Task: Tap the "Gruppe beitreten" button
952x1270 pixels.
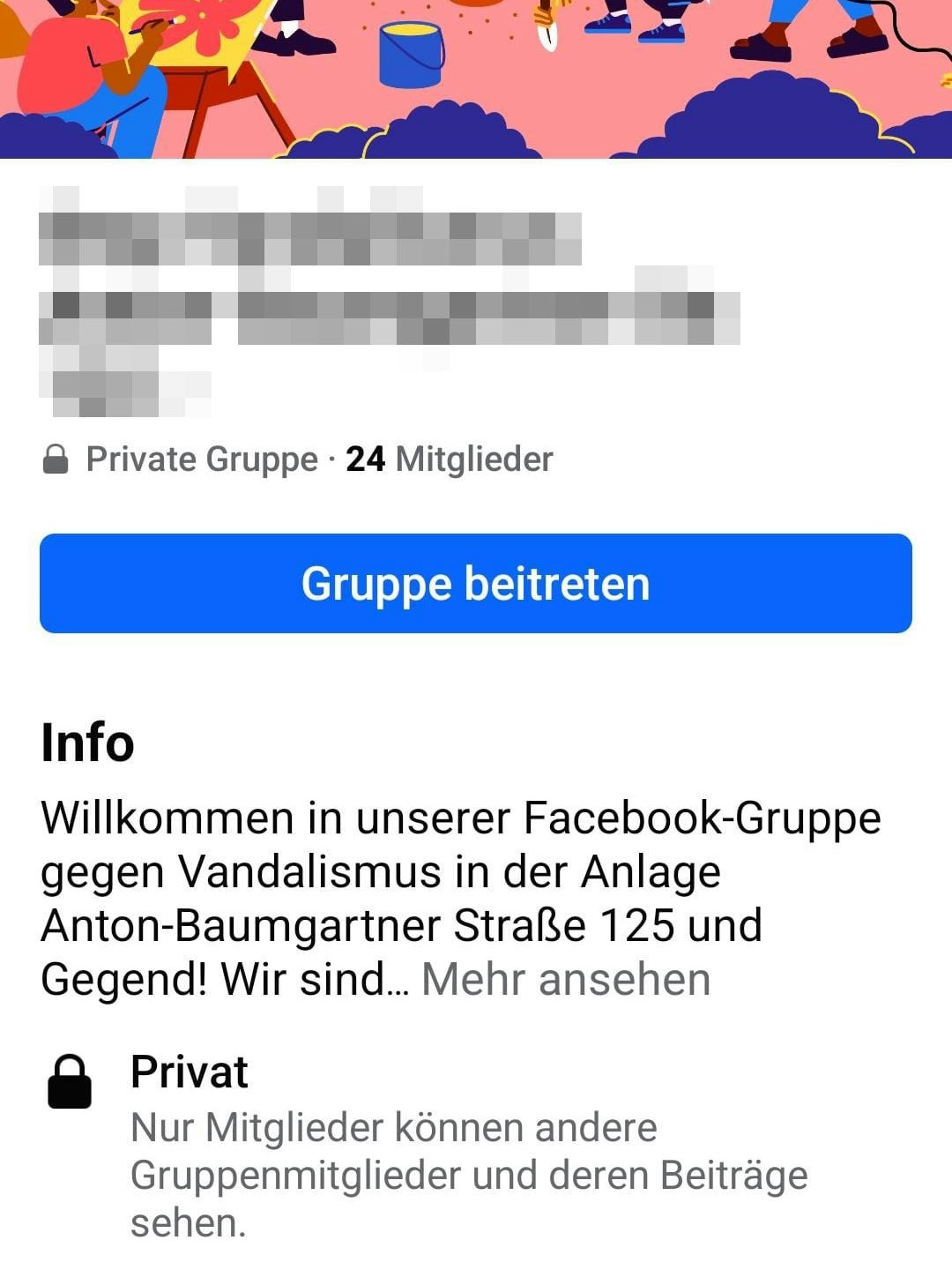Action: (476, 582)
